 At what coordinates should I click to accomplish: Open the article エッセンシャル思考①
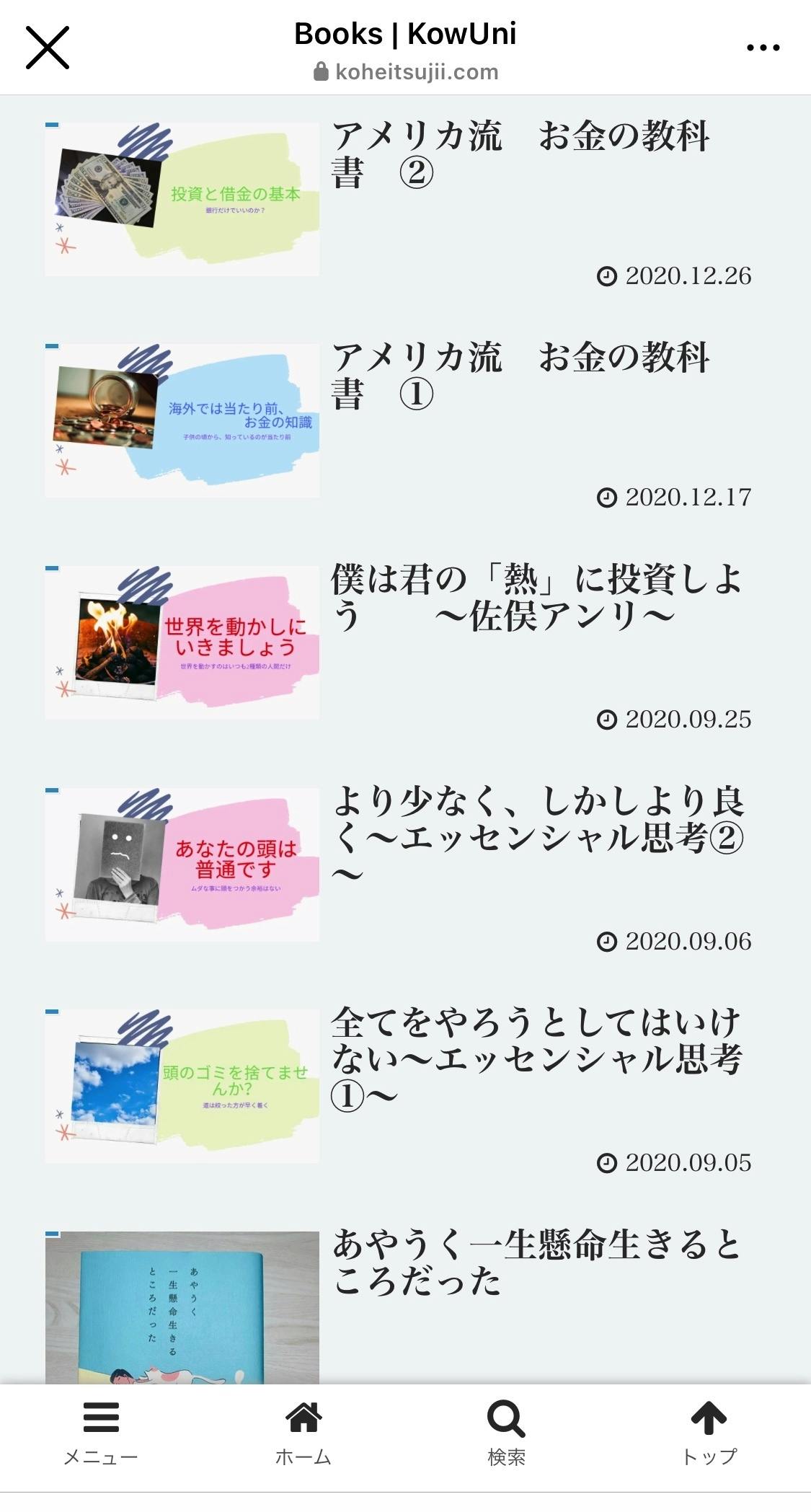(x=537, y=1058)
